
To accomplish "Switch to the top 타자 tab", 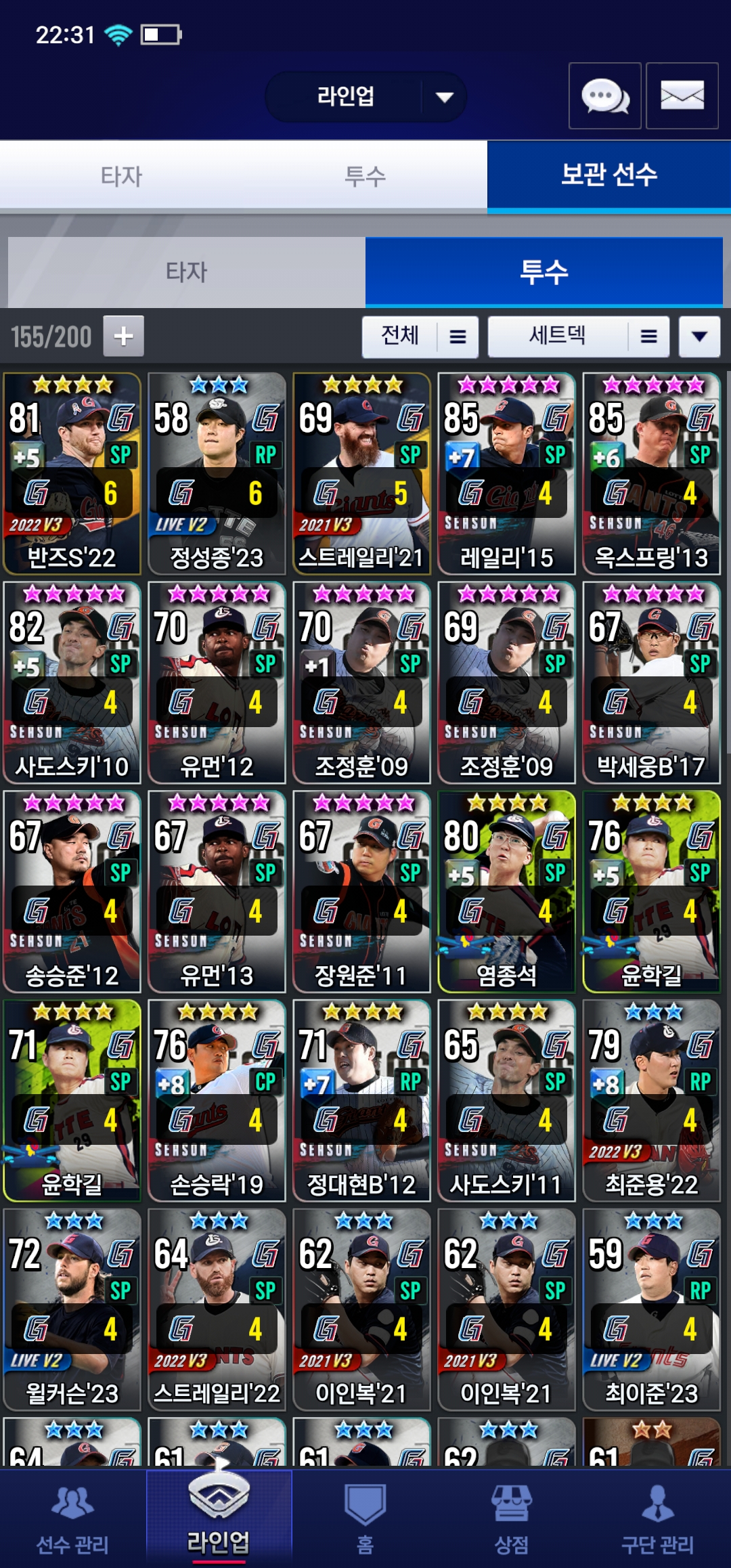I will 122,176.
